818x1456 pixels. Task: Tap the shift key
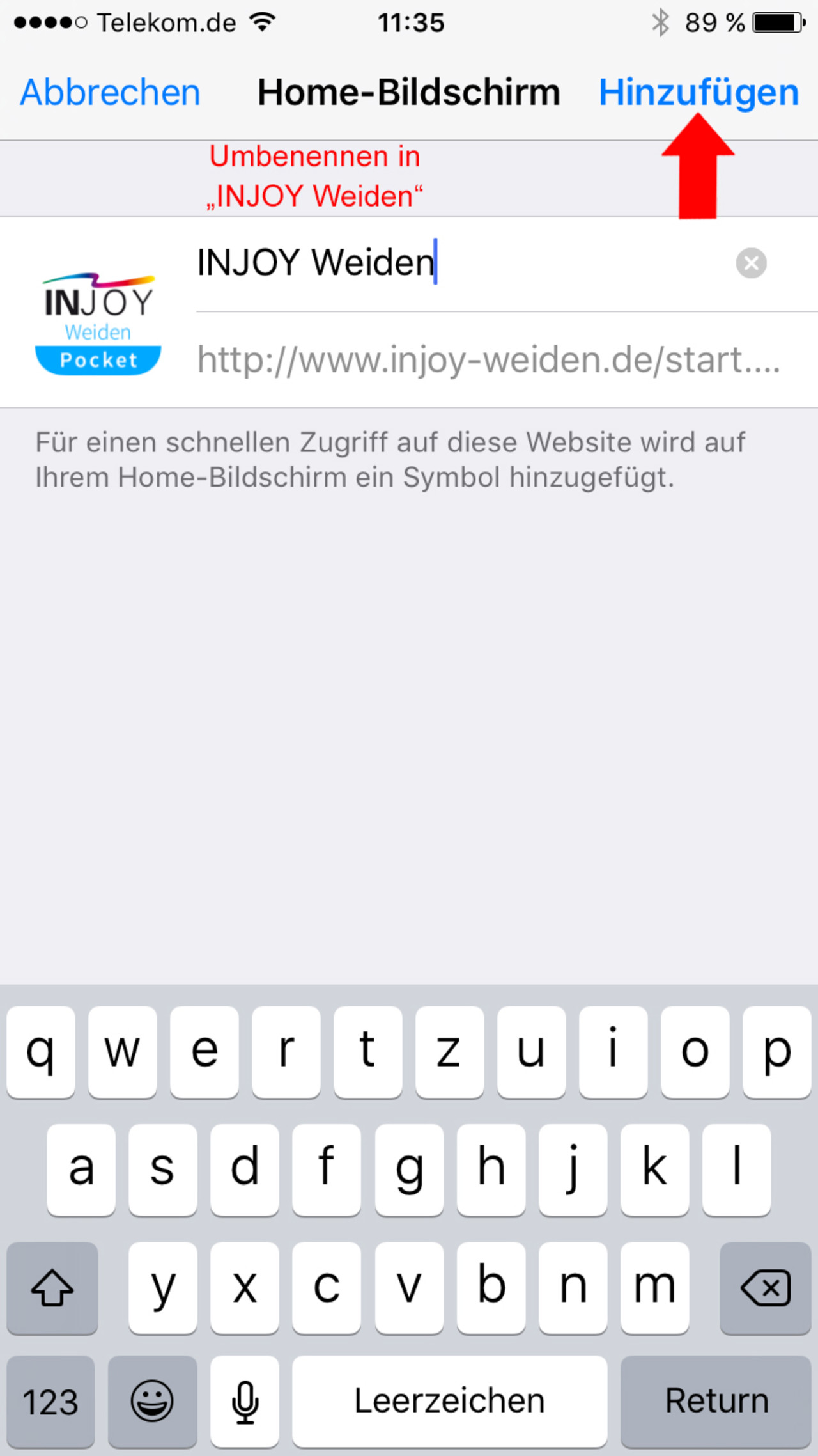[x=52, y=1287]
